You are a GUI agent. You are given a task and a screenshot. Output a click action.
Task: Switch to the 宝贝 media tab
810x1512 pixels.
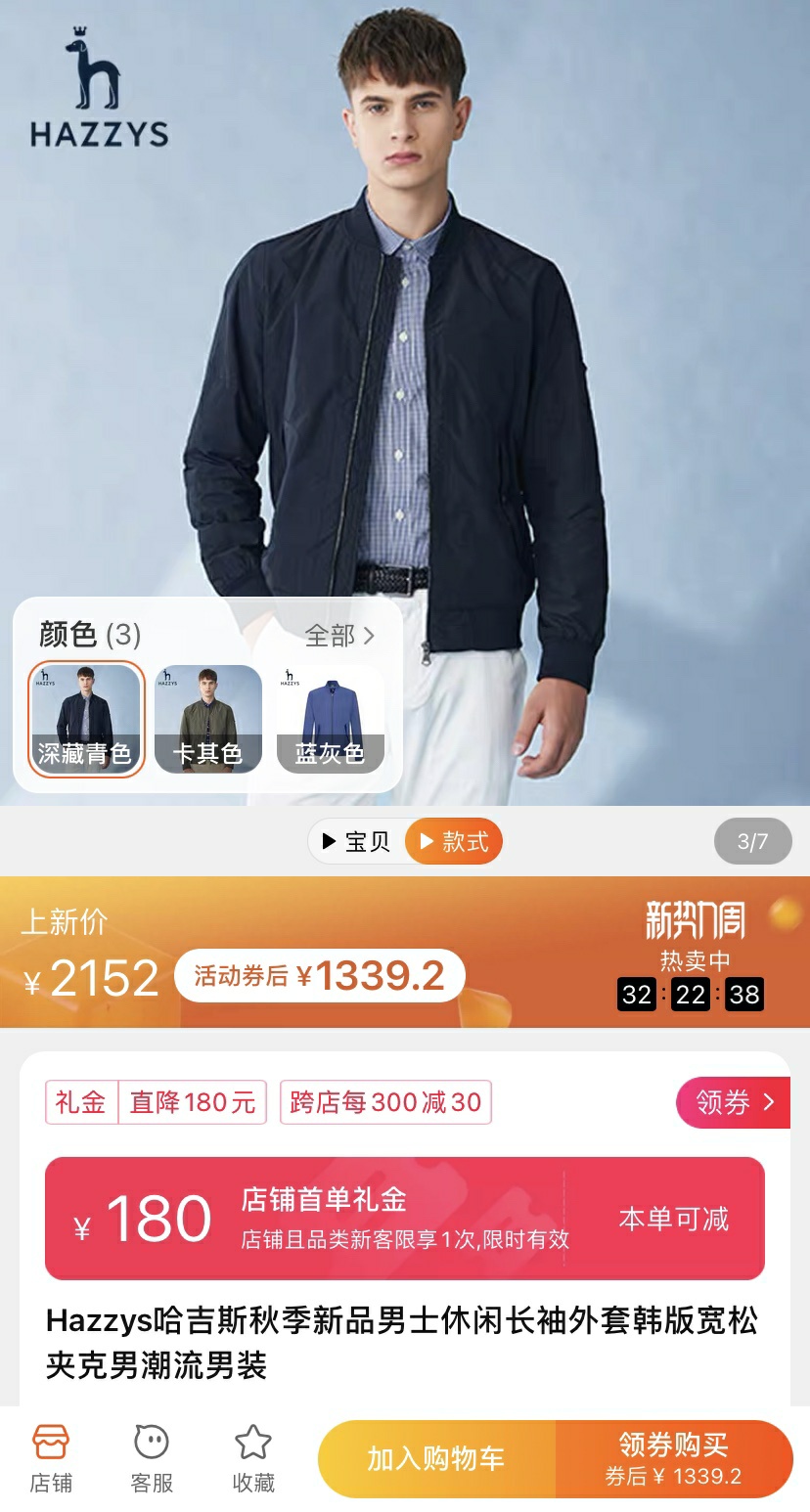pyautogui.click(x=357, y=841)
